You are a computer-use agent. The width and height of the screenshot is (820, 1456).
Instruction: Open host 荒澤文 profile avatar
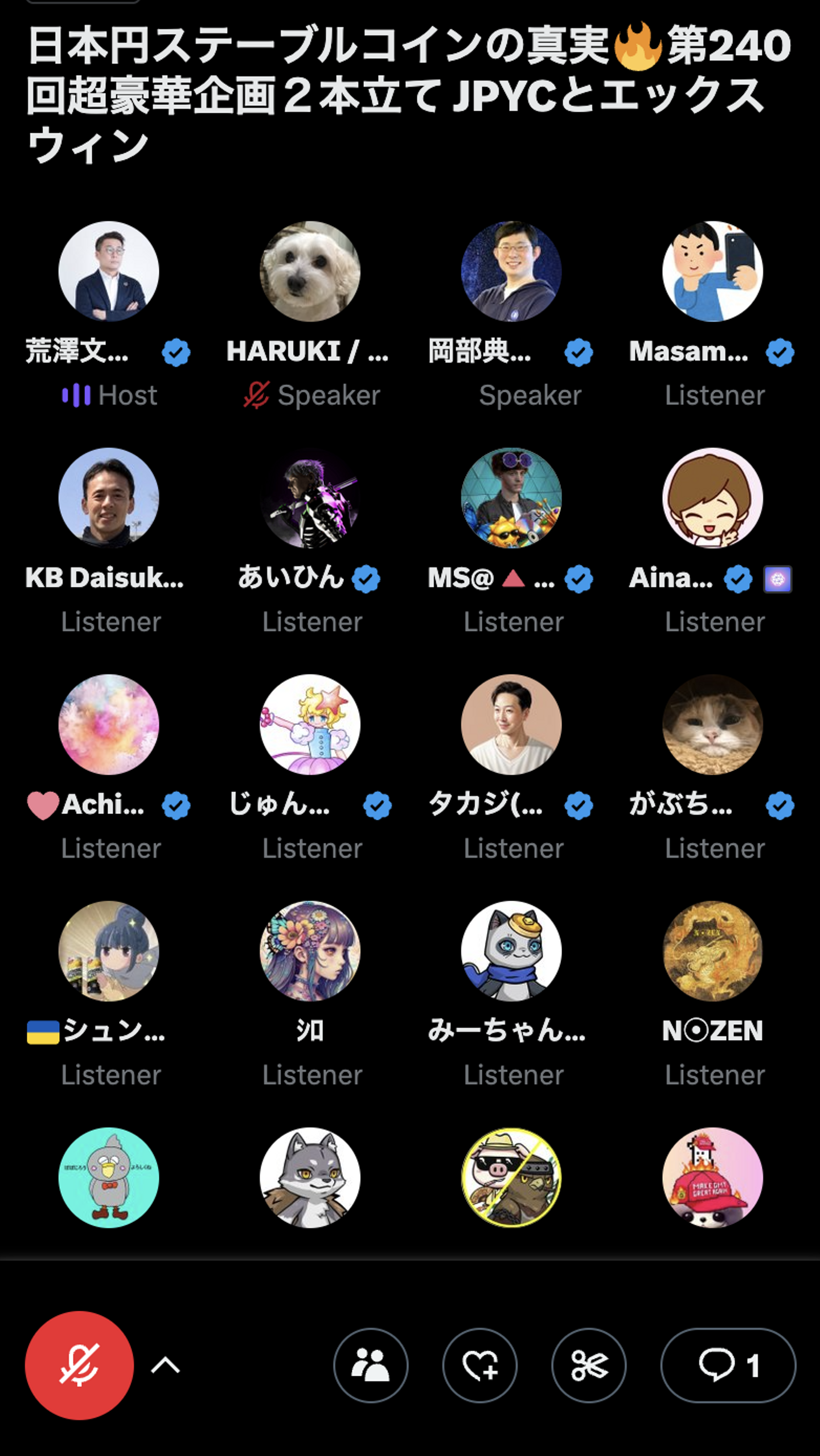pos(109,271)
